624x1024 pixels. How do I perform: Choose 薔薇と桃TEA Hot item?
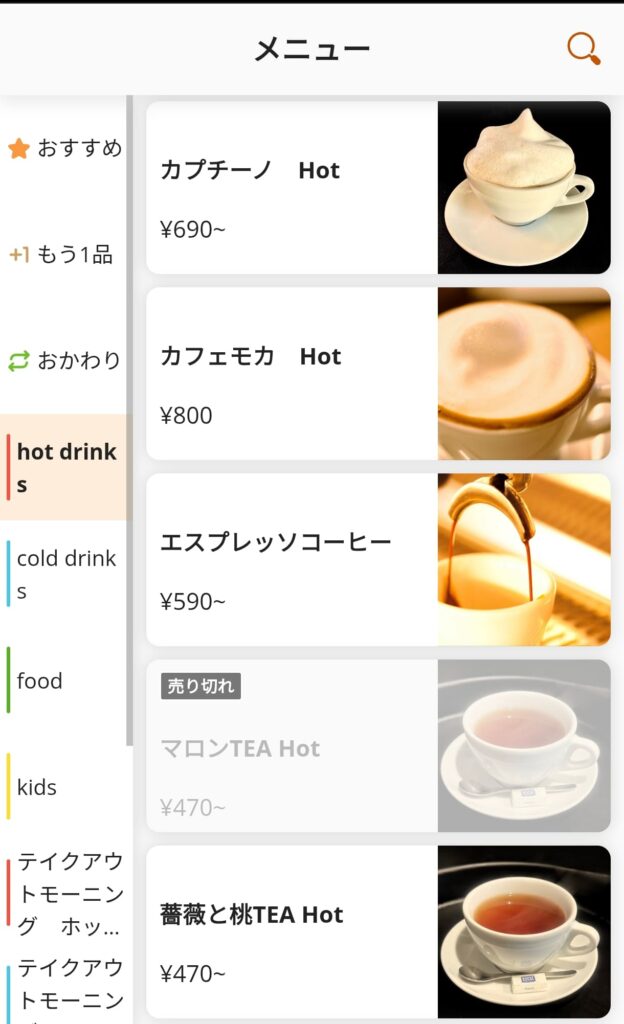pos(378,932)
